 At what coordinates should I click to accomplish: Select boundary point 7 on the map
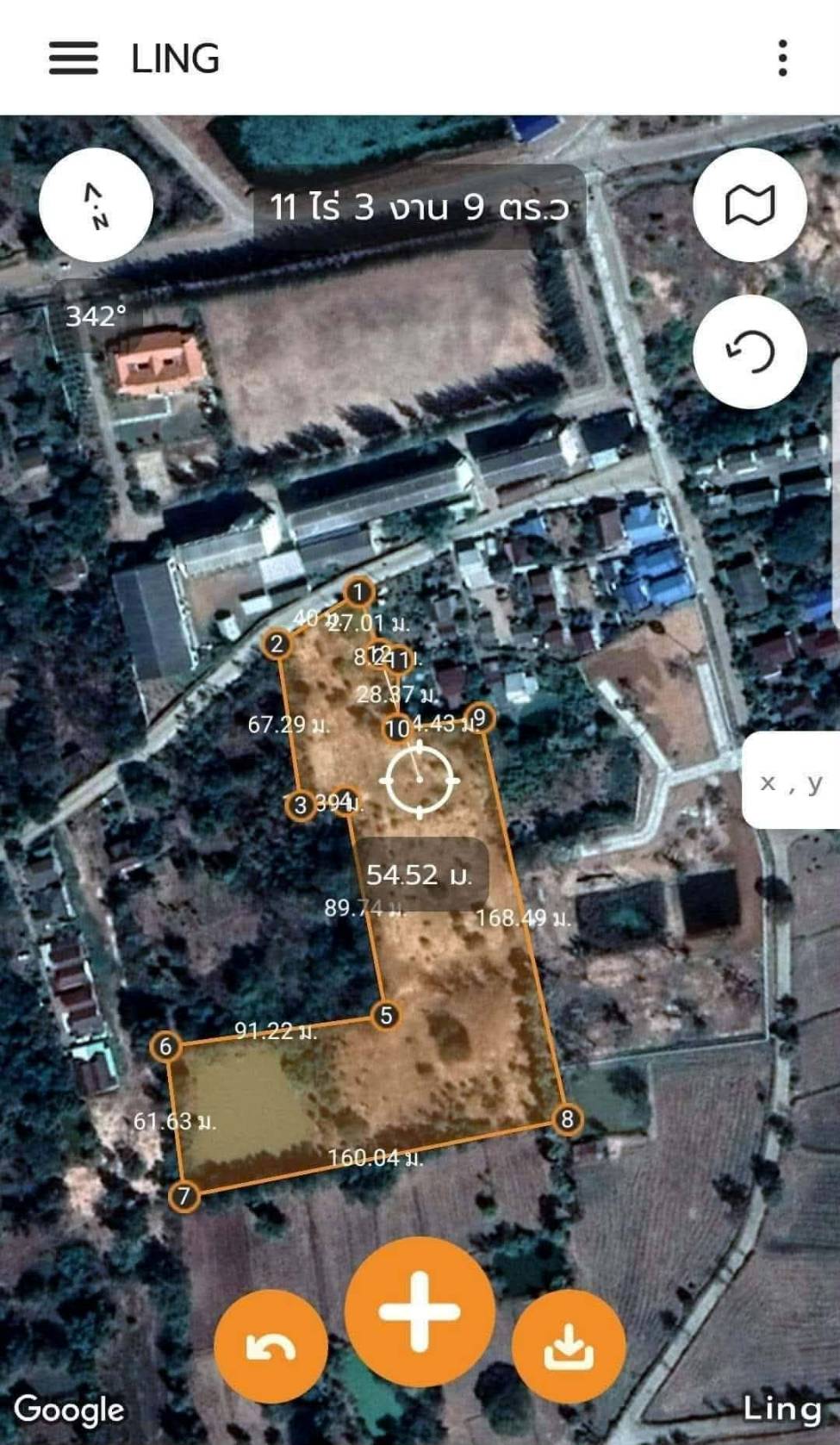tap(184, 1196)
